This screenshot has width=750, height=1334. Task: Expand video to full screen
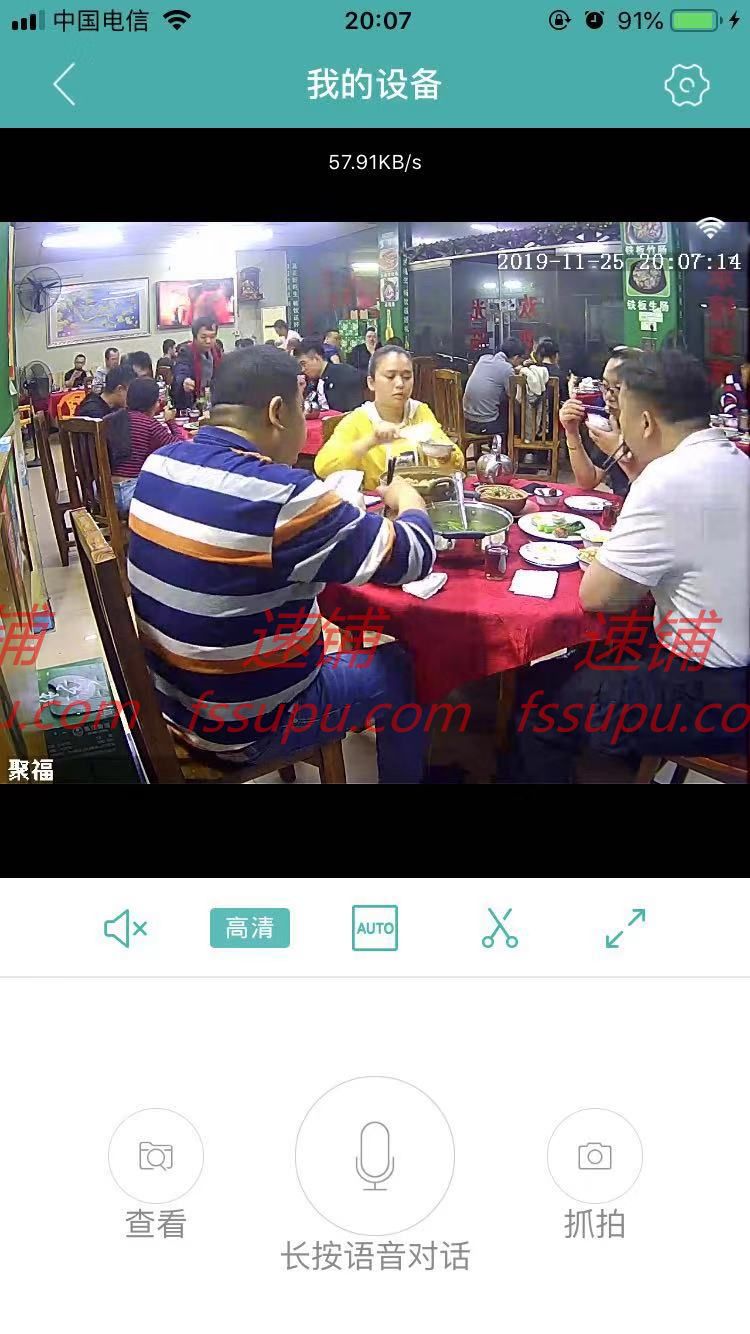click(x=626, y=928)
